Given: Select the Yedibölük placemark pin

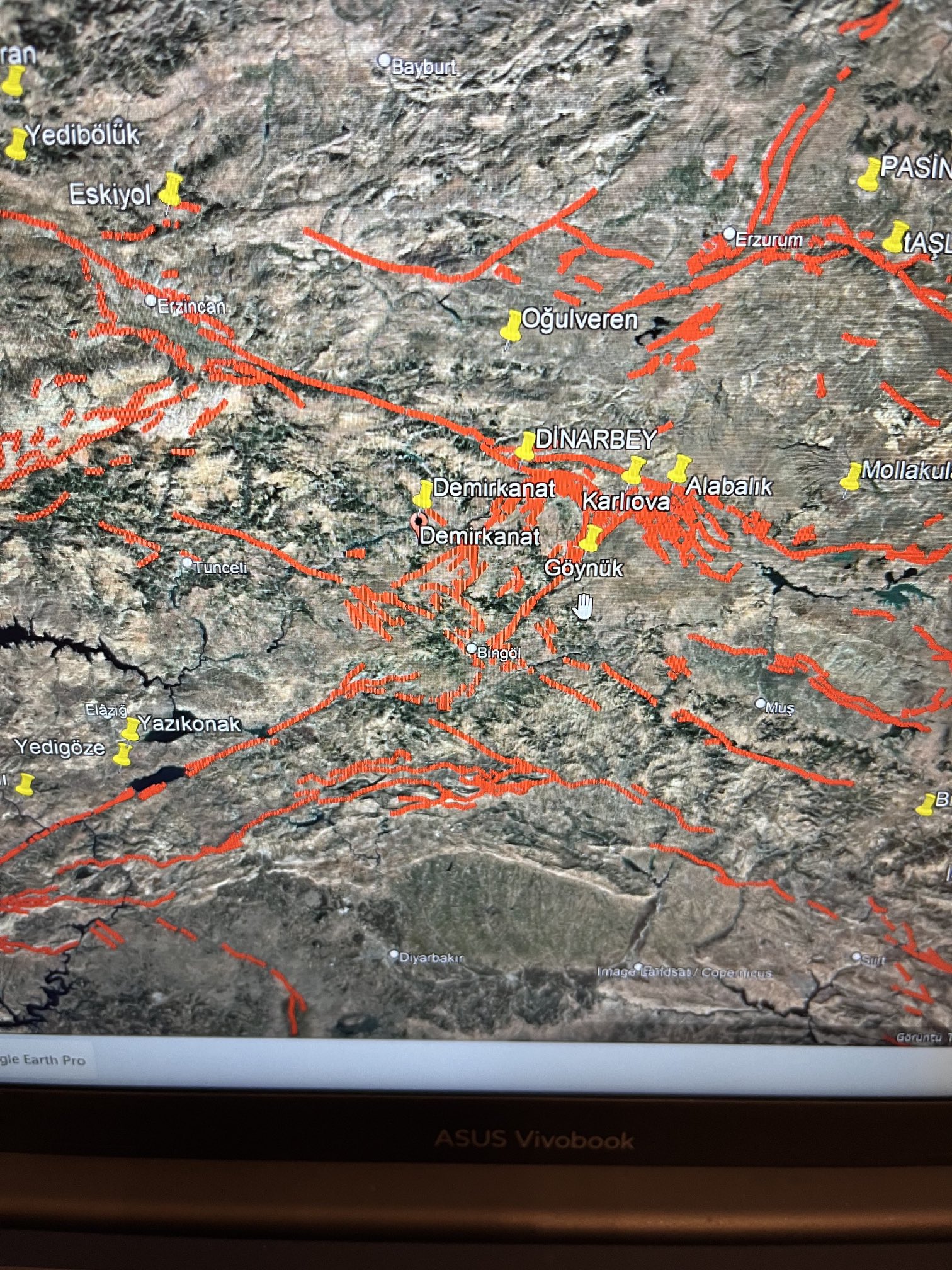Looking at the screenshot, I should pyautogui.click(x=16, y=143).
